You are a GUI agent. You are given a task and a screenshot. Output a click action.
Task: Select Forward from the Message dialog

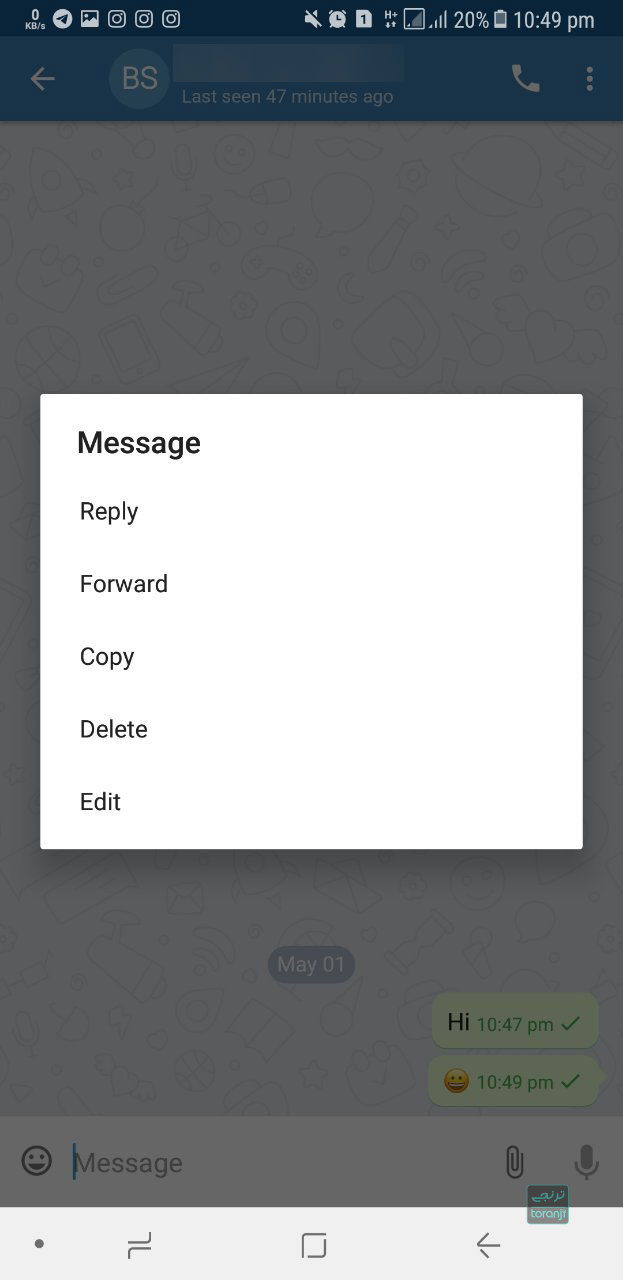(x=124, y=584)
